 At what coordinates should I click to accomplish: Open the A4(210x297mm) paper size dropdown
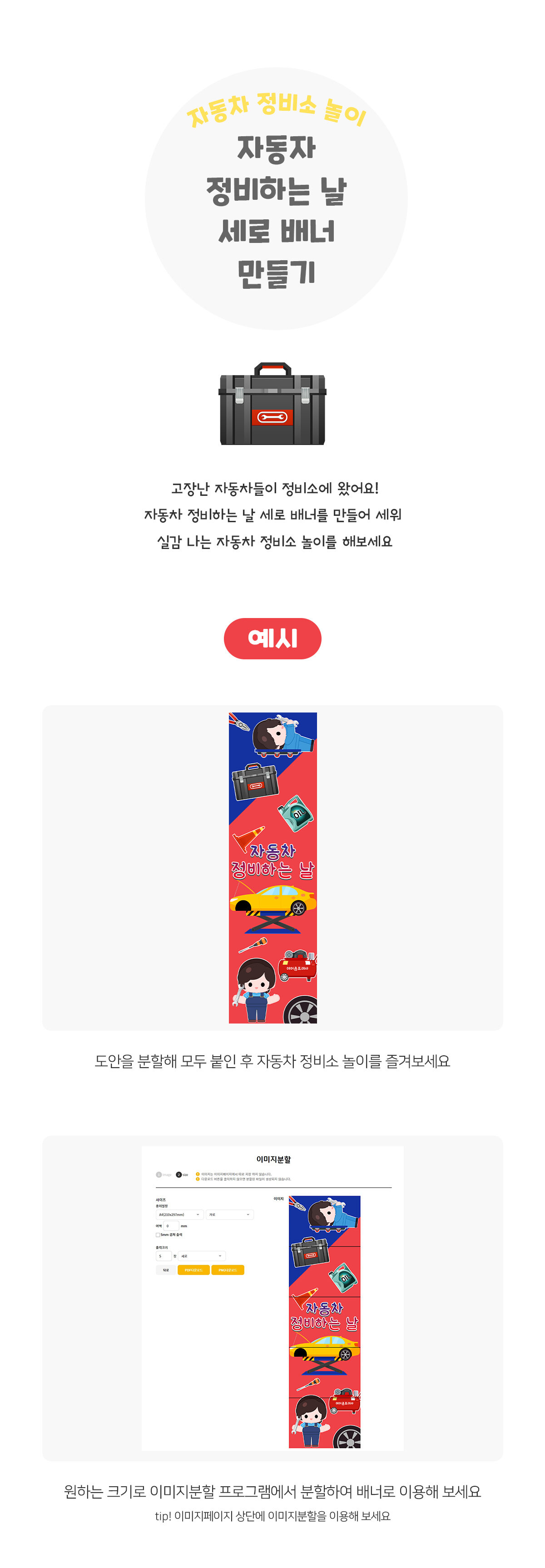click(180, 1215)
